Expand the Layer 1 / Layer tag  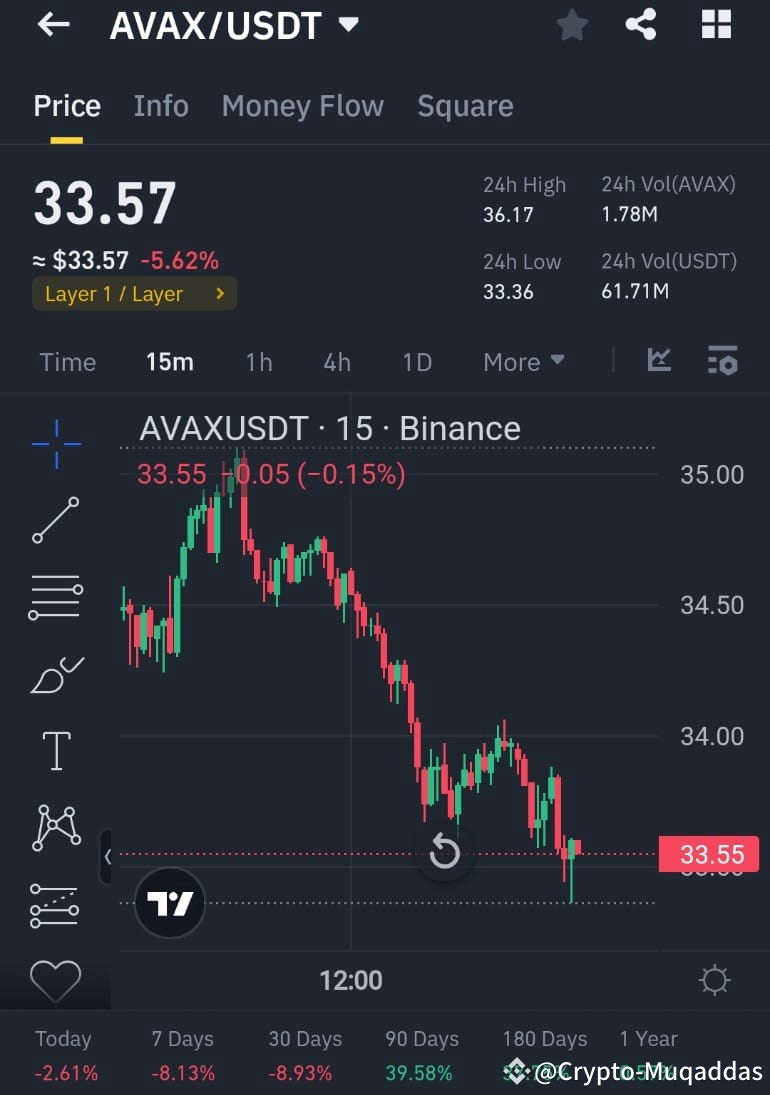pyautogui.click(x=133, y=294)
